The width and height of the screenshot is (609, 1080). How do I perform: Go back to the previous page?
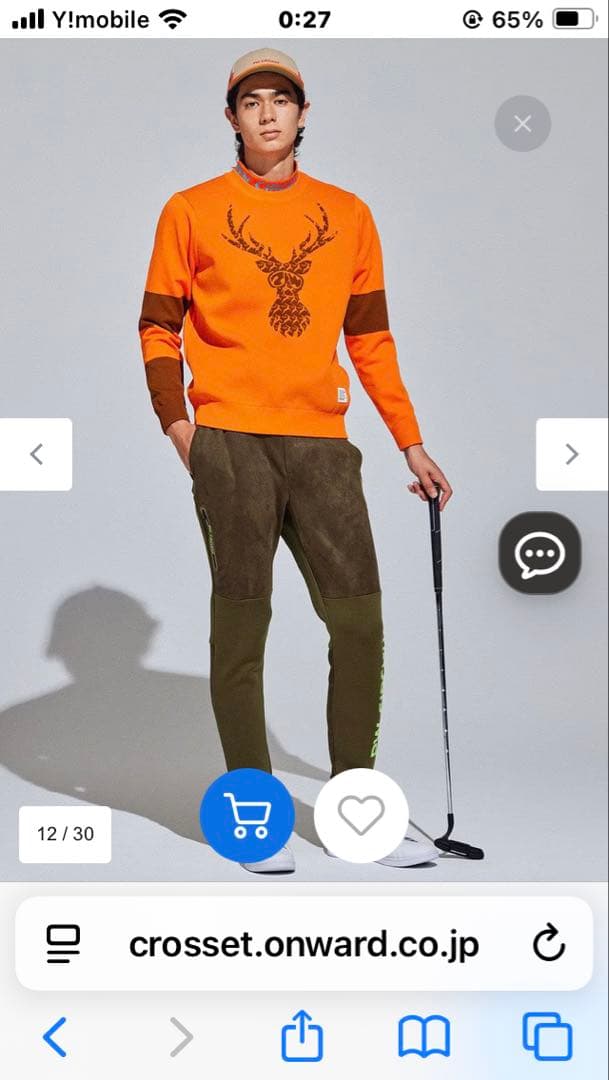coord(55,1037)
